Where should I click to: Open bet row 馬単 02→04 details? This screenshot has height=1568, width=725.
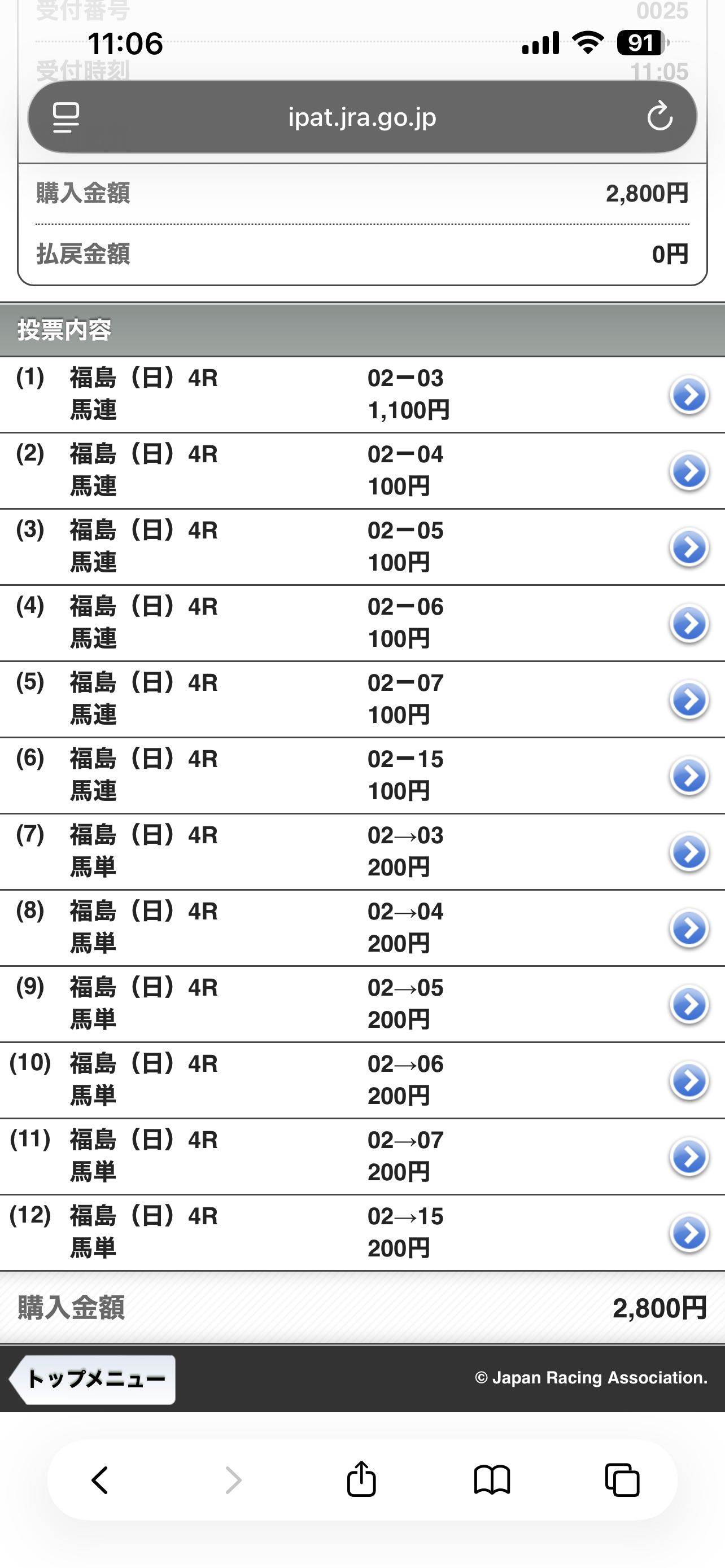click(x=688, y=928)
